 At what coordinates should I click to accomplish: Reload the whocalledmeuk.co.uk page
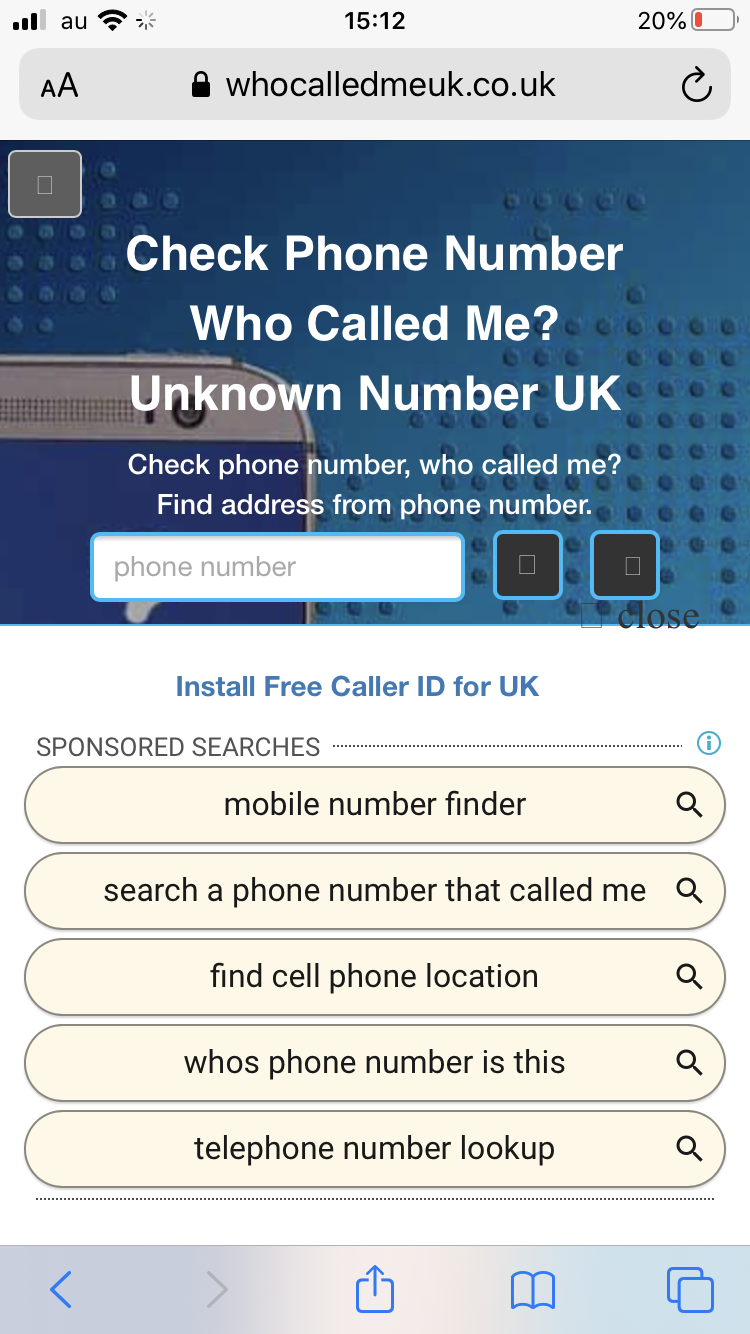tap(696, 86)
